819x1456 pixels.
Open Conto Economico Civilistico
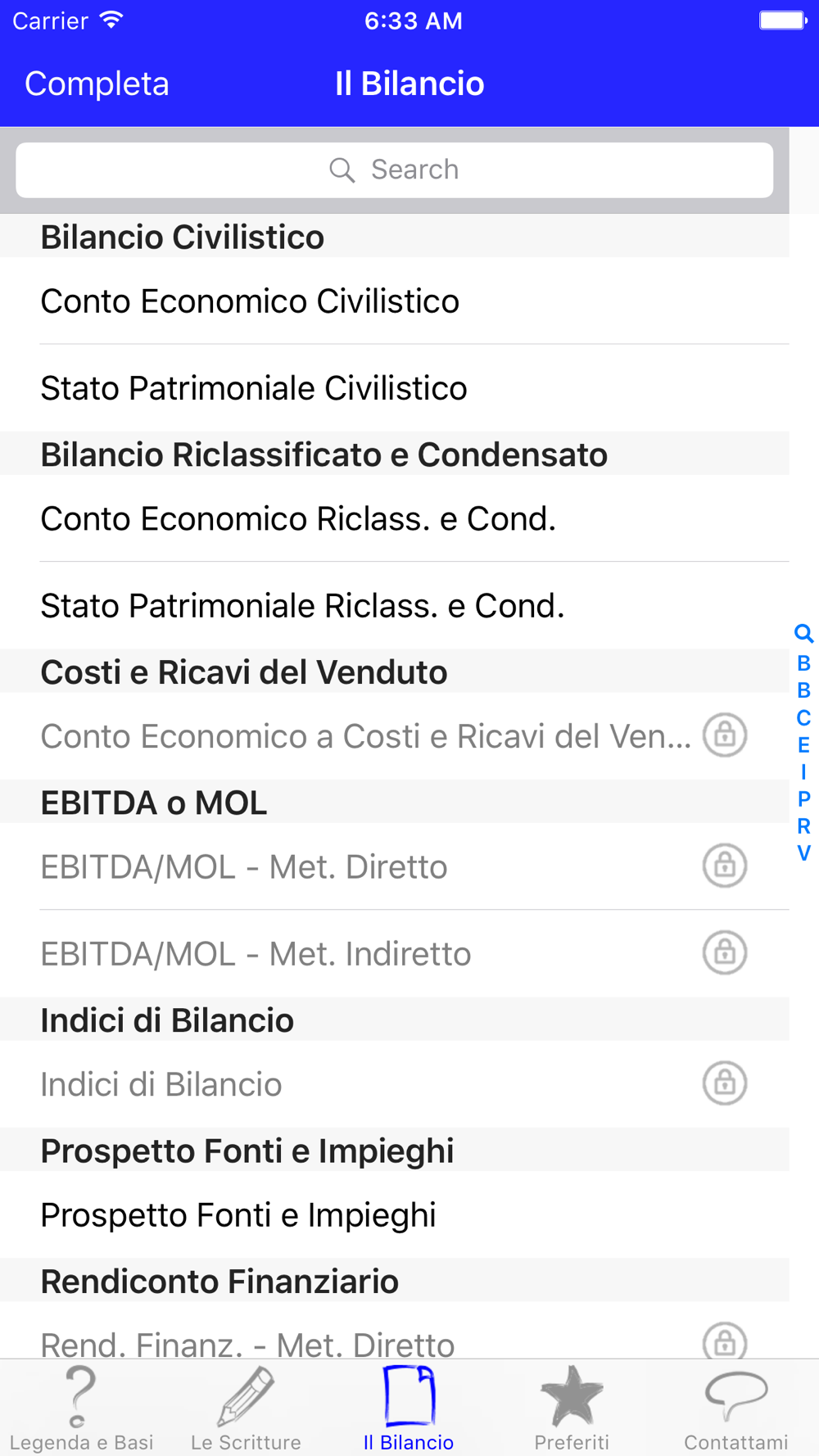[395, 301]
